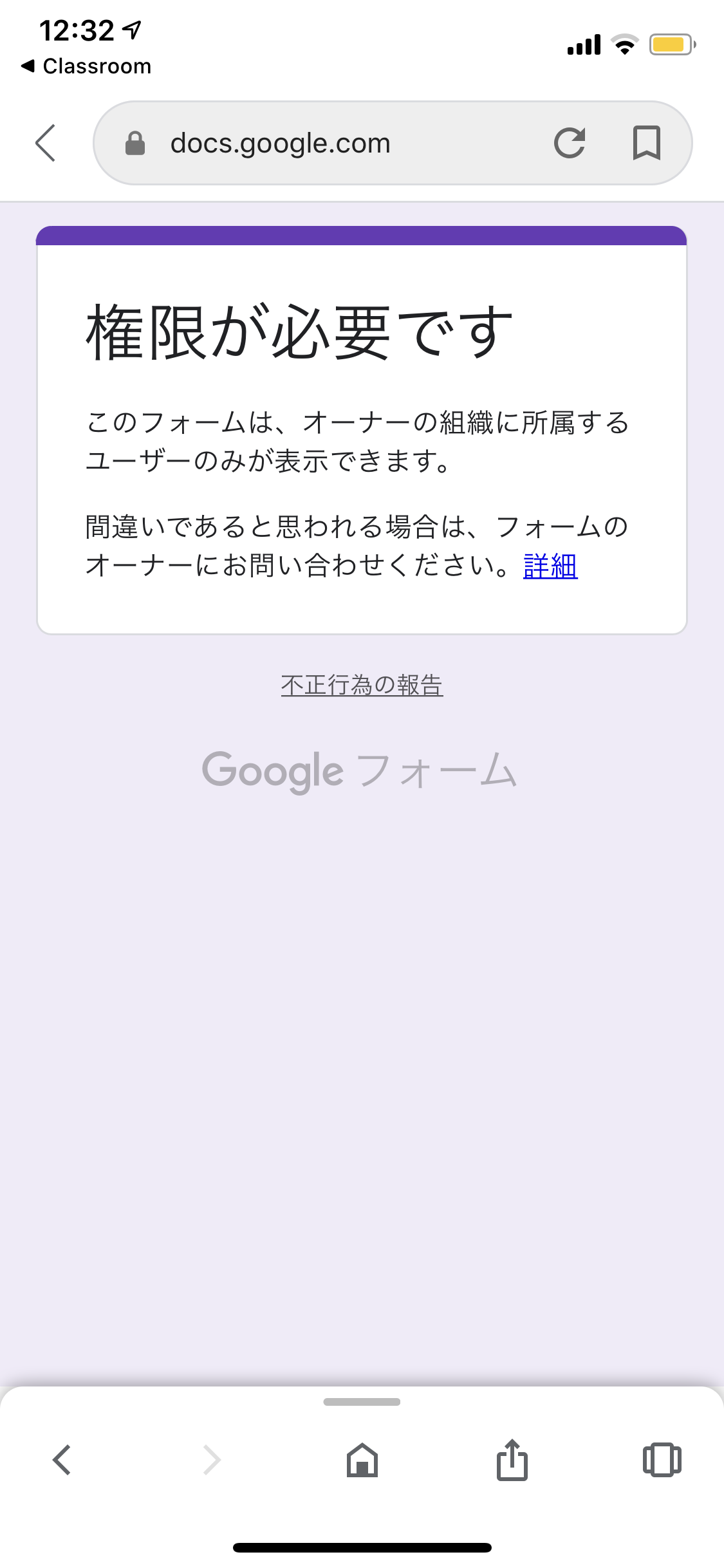
Task: Go back with the bottom toolbar arrow
Action: (x=62, y=1460)
